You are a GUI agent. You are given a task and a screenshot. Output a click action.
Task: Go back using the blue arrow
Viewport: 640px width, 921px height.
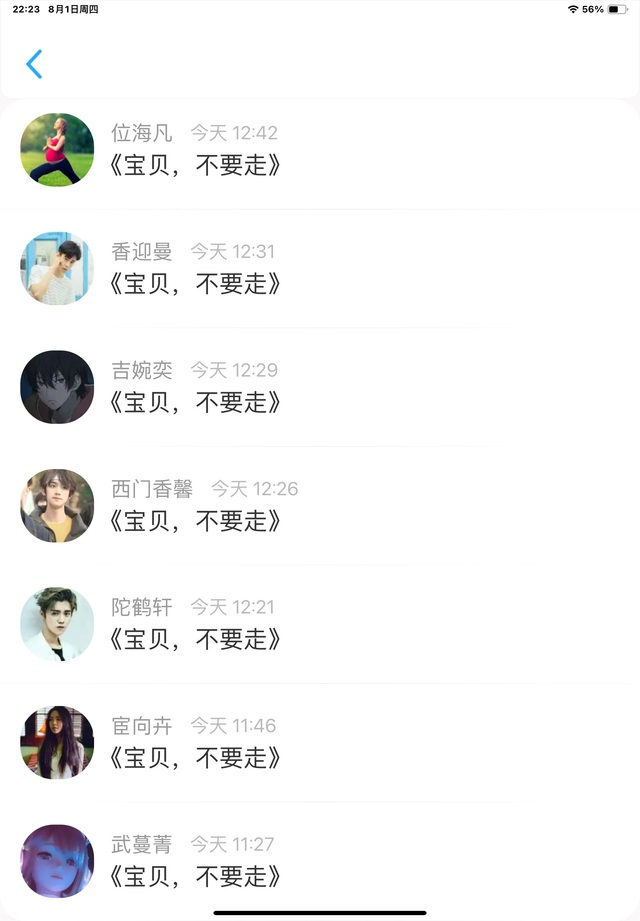34,64
